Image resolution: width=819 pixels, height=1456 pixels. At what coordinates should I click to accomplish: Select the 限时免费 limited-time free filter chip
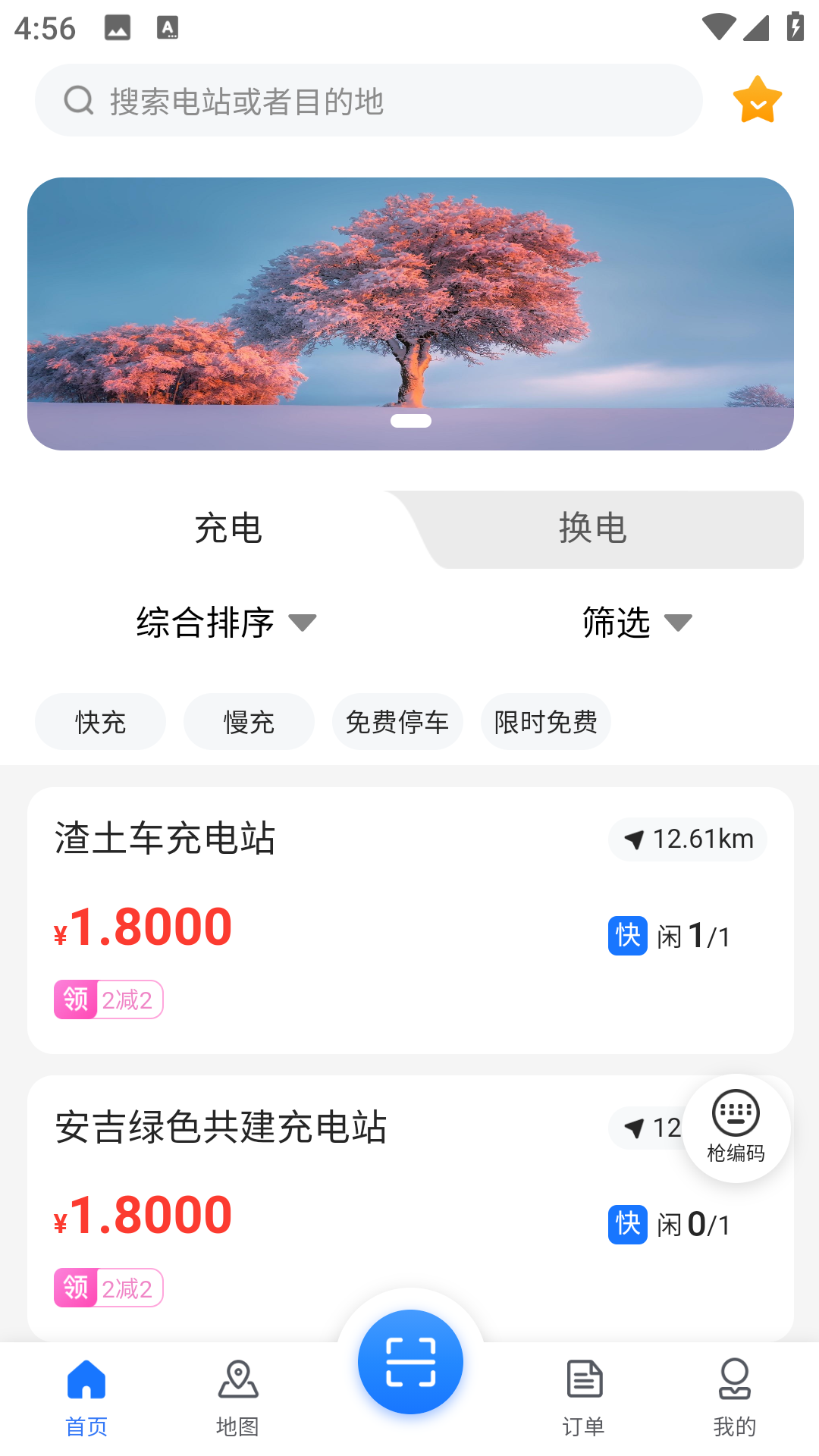click(545, 722)
